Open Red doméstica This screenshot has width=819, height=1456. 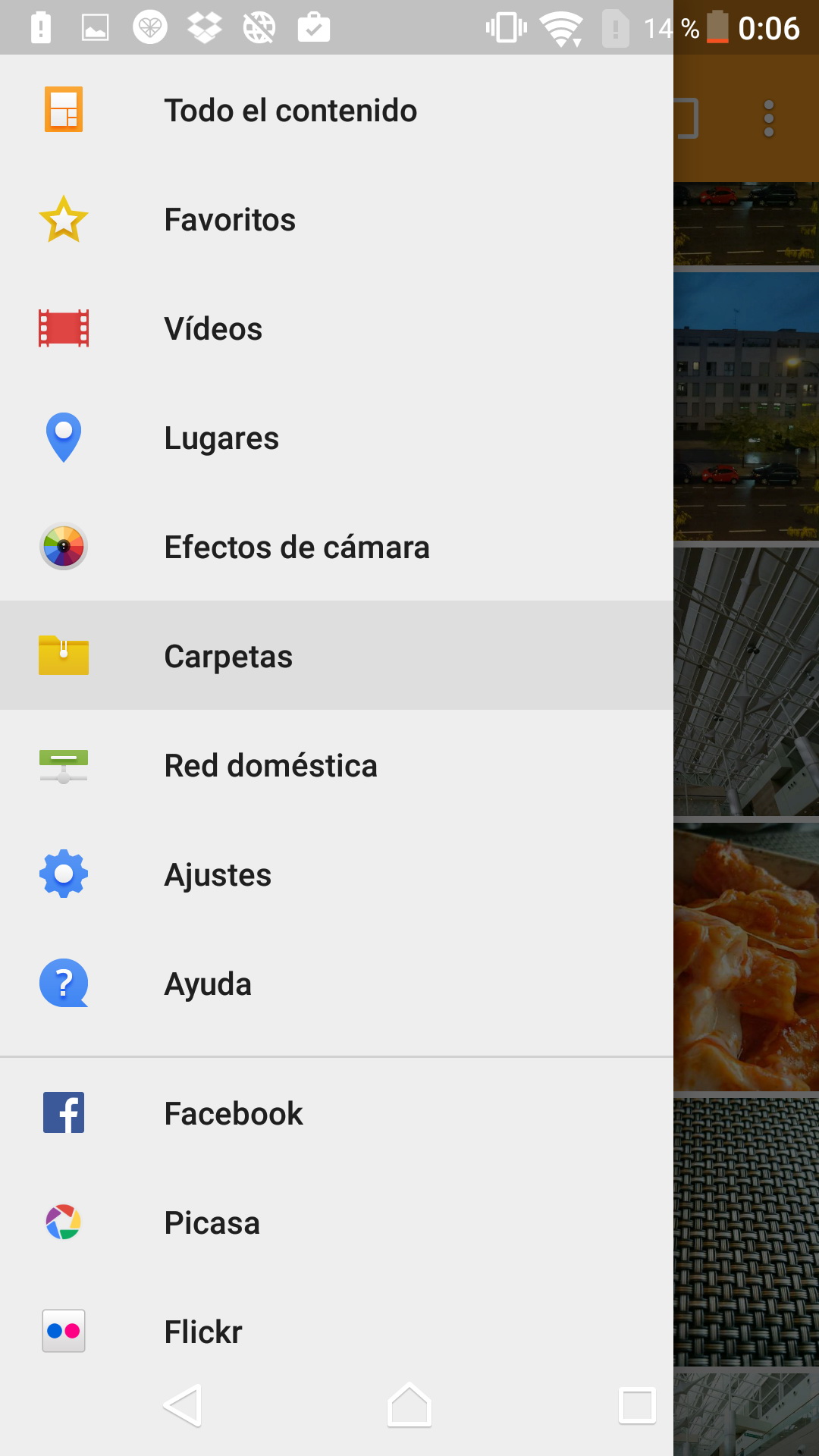271,766
